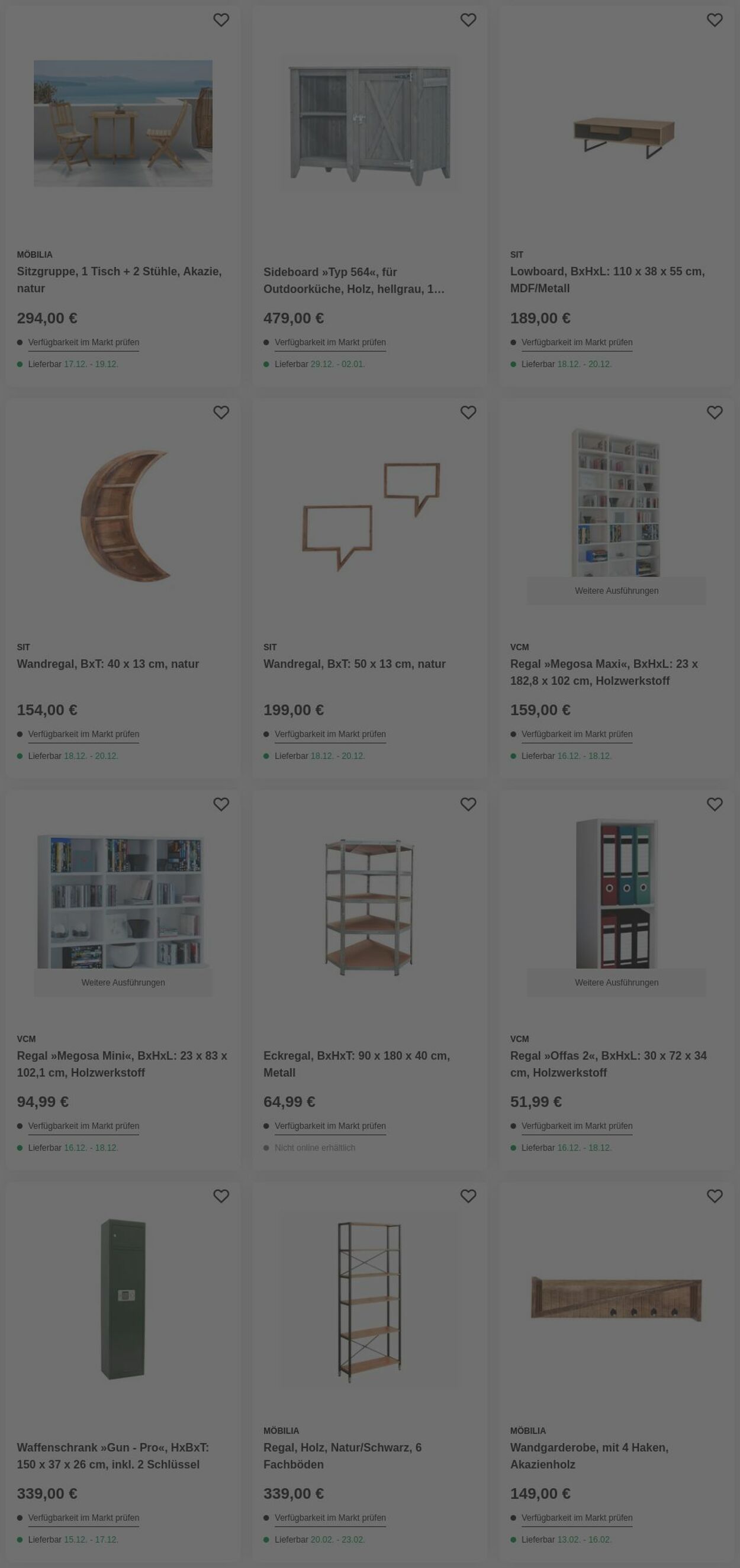Open the Sideboard Typ 564 product card
This screenshot has height=1568, width=740.
pyautogui.click(x=353, y=280)
